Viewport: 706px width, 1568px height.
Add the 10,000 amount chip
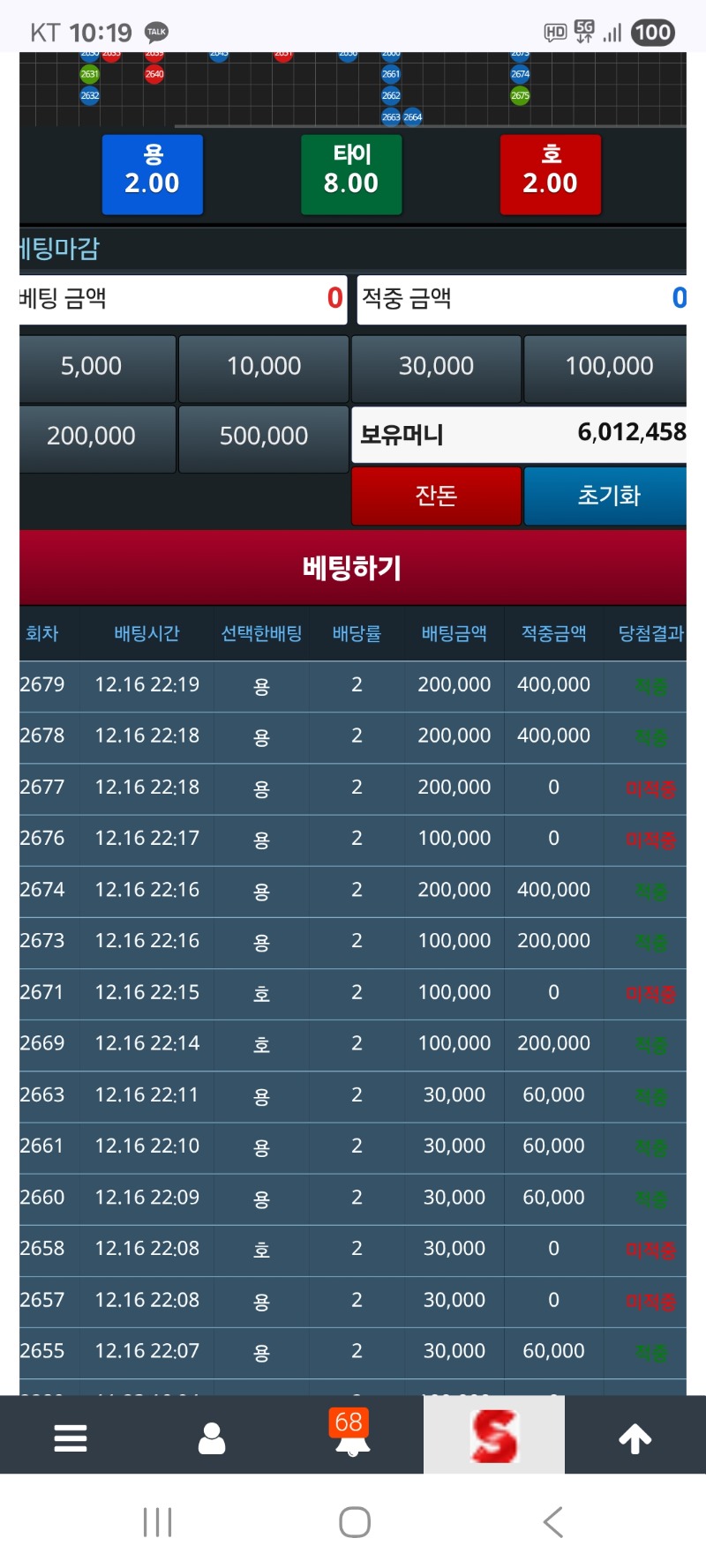[264, 367]
